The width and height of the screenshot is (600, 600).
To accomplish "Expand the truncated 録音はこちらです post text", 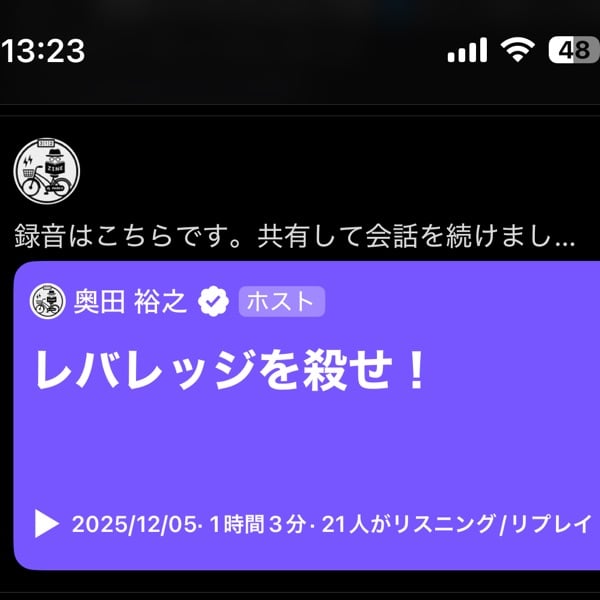I will [295, 239].
